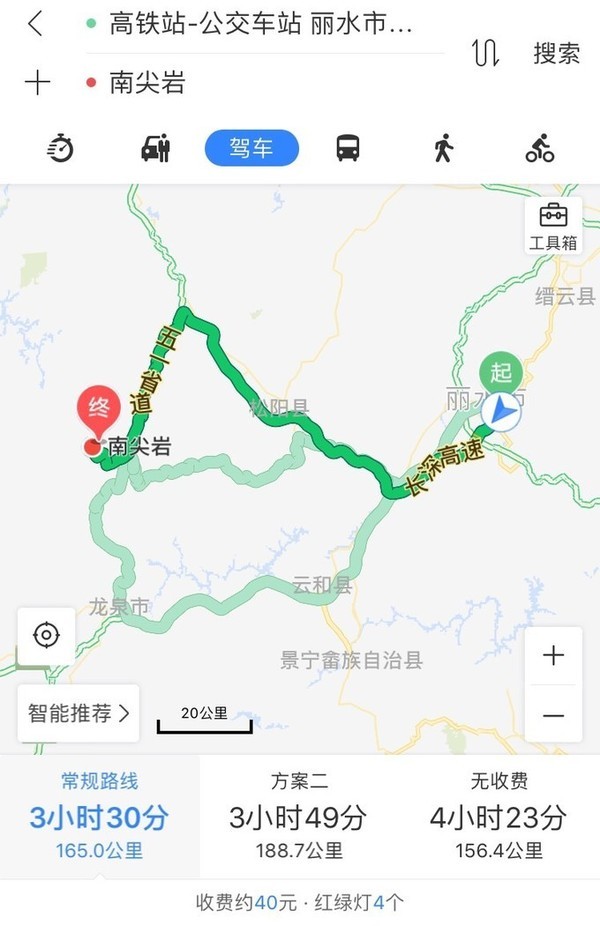600x926 pixels.
Task: Switch to the bus transit tab
Action: tap(348, 149)
